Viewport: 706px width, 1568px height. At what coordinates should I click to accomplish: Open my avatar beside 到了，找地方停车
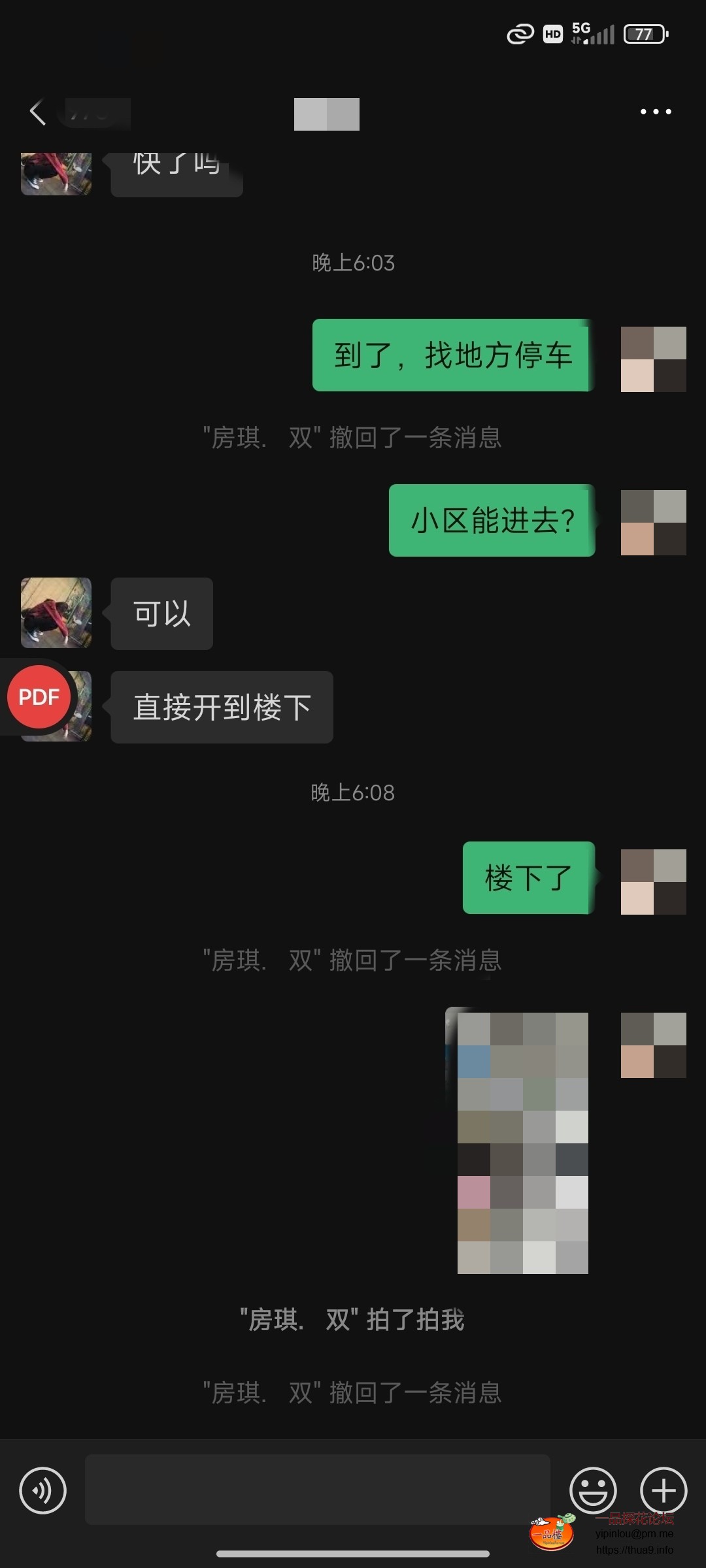point(653,359)
